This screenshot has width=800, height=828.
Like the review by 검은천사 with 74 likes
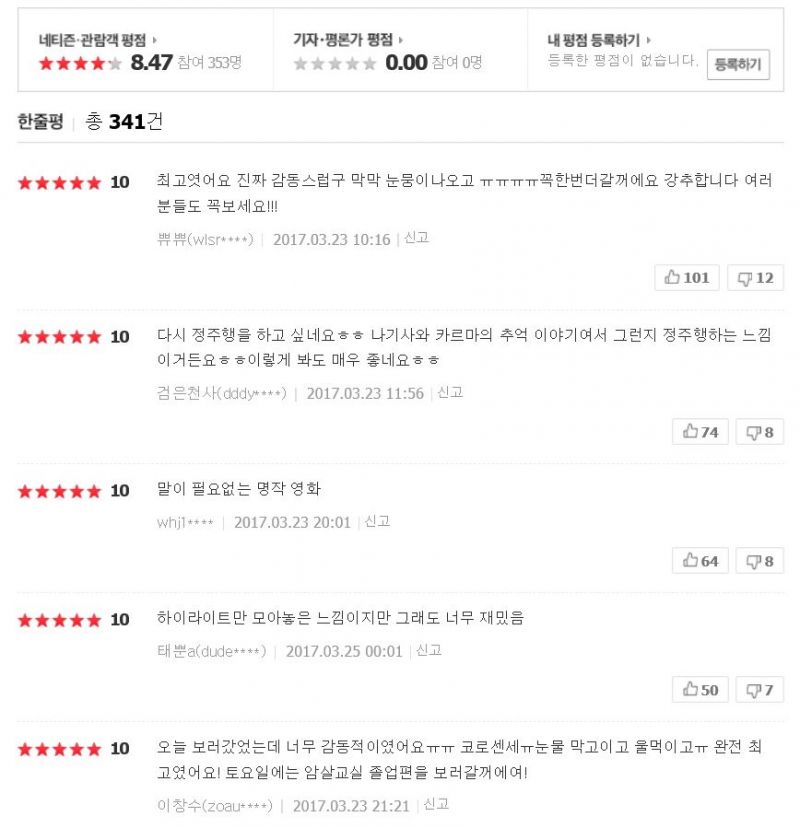point(700,432)
